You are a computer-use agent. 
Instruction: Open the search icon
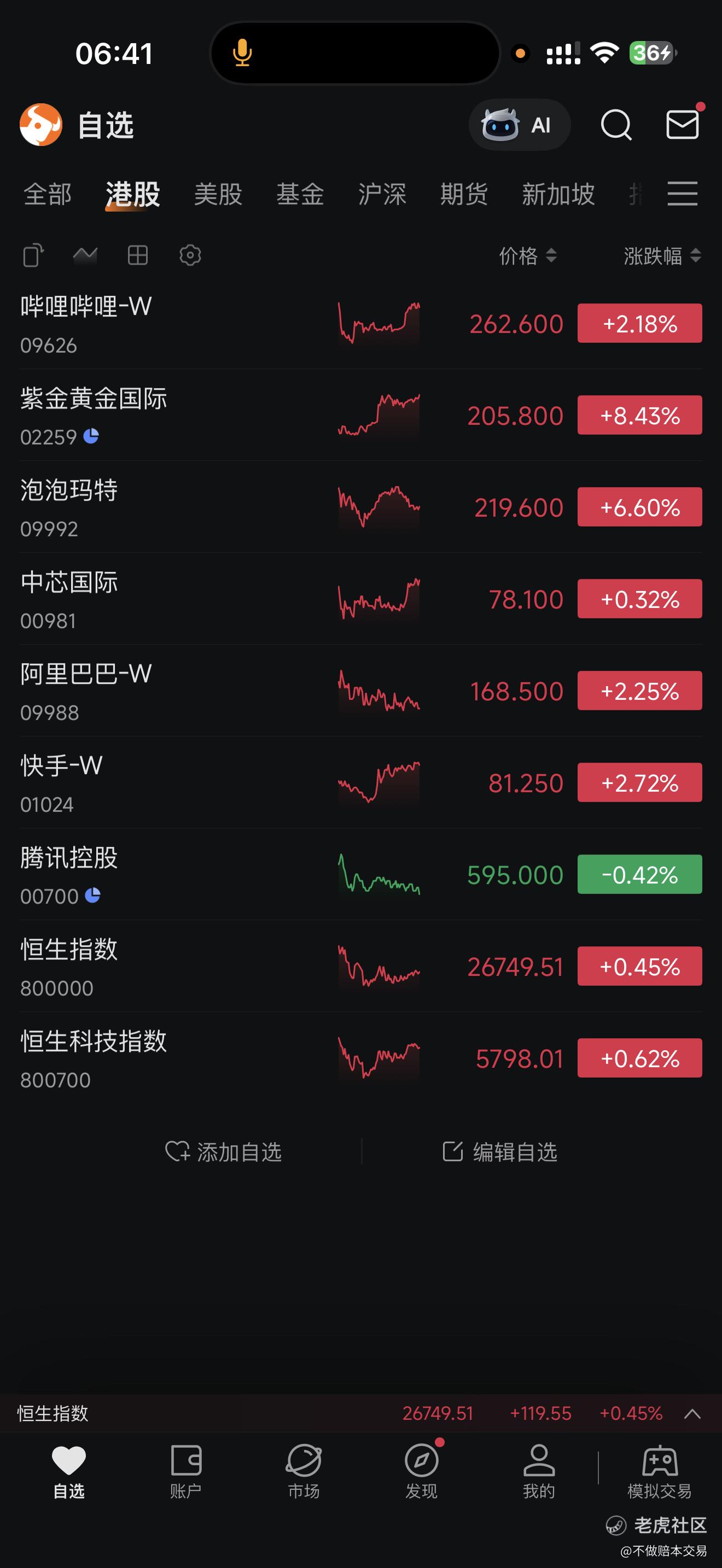615,125
